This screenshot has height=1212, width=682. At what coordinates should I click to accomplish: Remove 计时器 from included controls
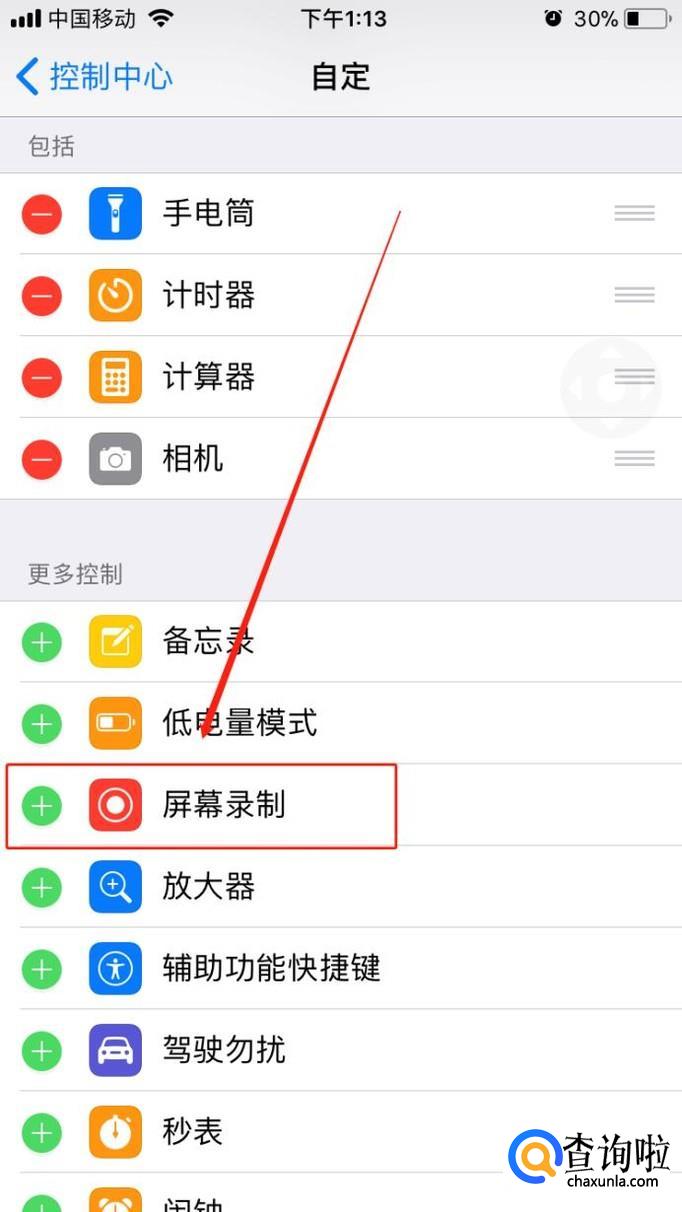click(42, 296)
